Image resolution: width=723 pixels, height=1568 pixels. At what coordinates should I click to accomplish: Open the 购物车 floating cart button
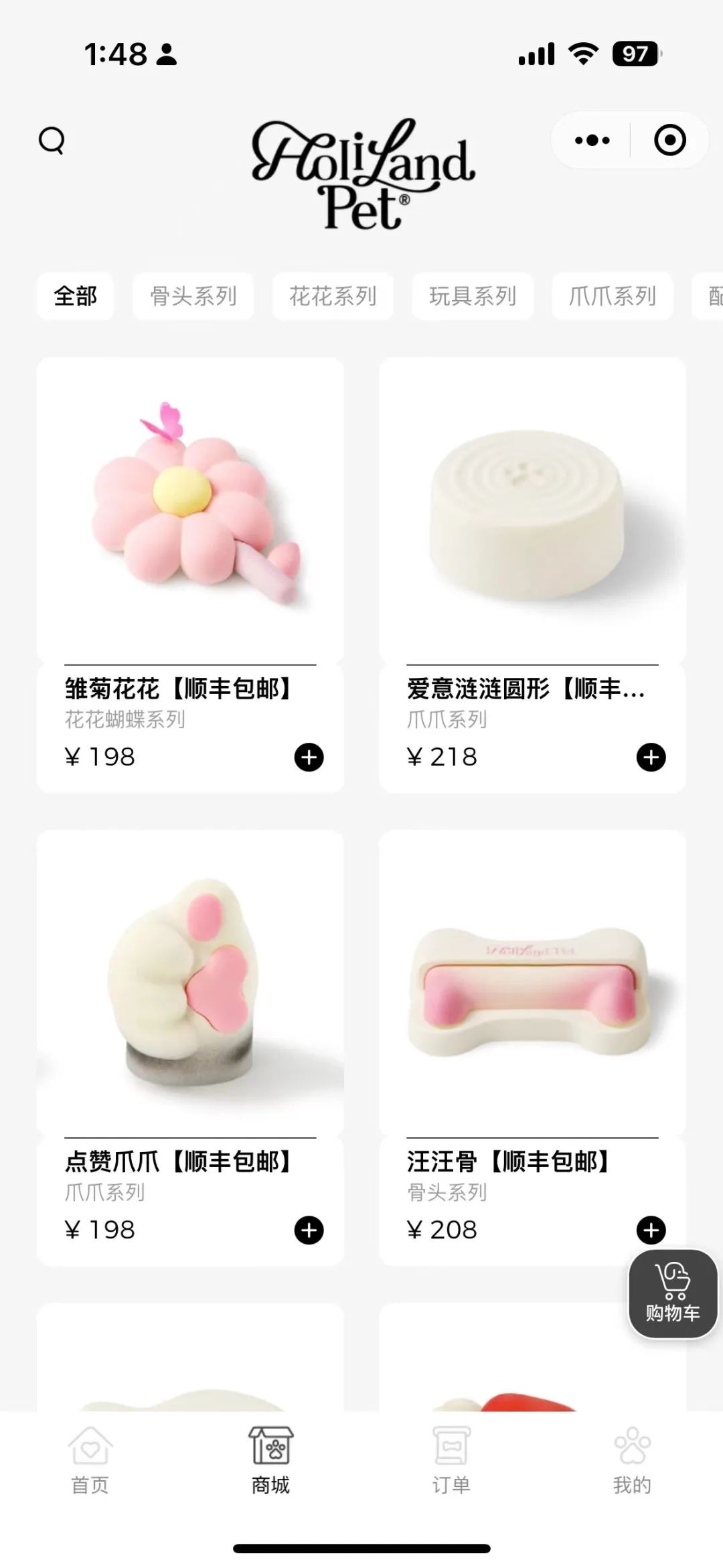pos(672,1294)
